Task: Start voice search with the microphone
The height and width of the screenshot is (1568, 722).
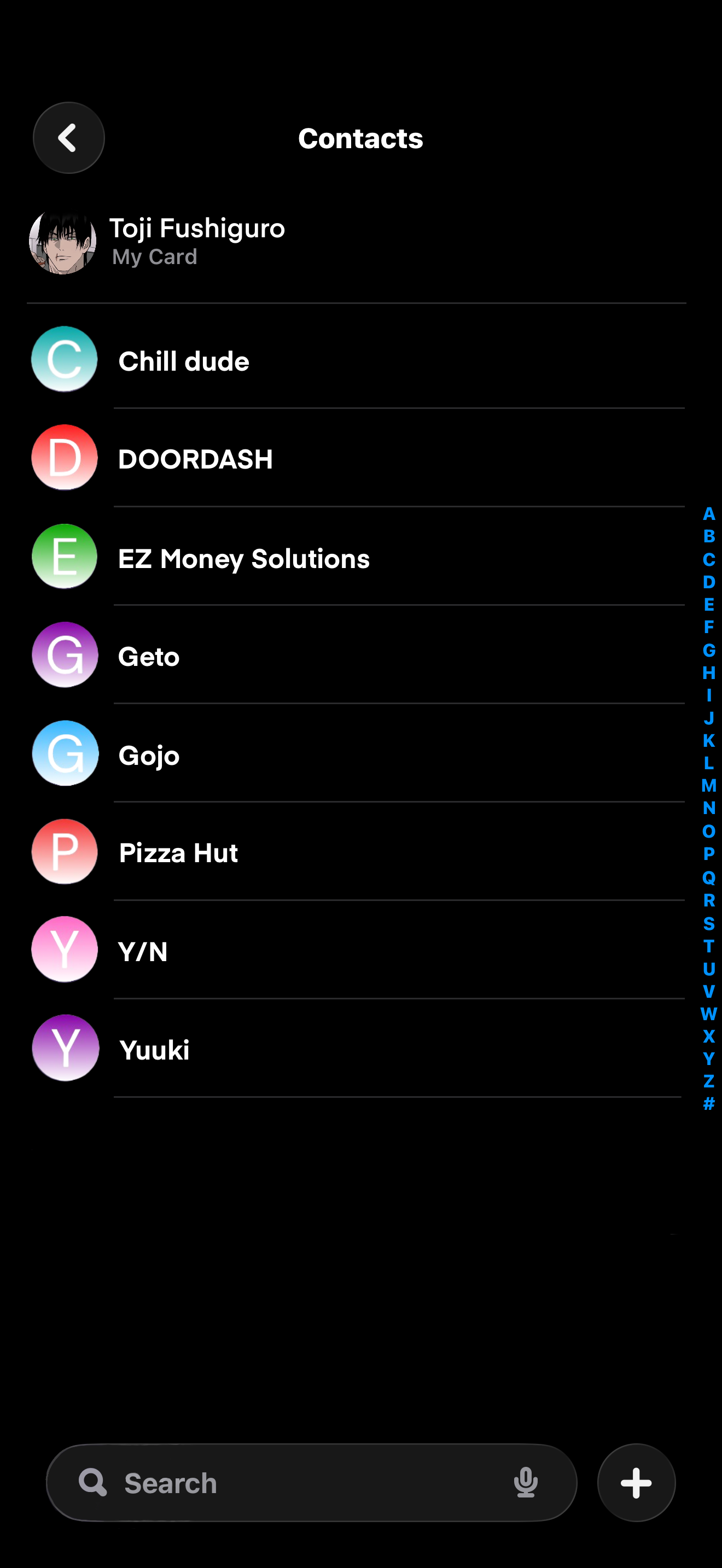Action: (526, 1482)
